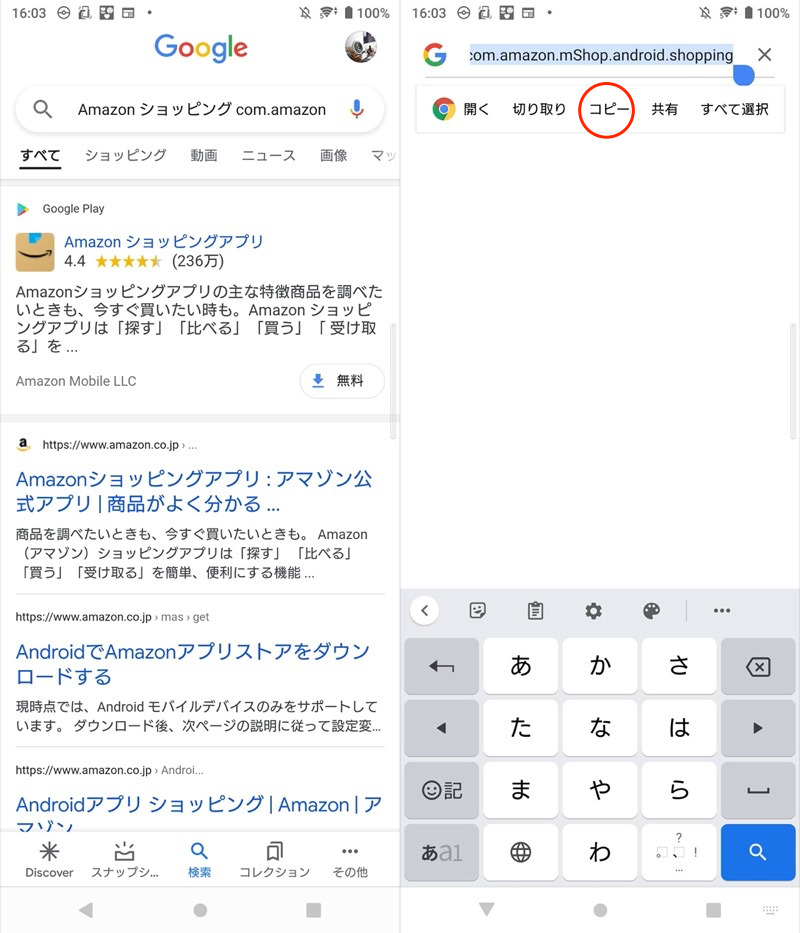The image size is (800, 933).
Task: Tap the keyboard clipboard icon
Action: pyautogui.click(x=535, y=610)
